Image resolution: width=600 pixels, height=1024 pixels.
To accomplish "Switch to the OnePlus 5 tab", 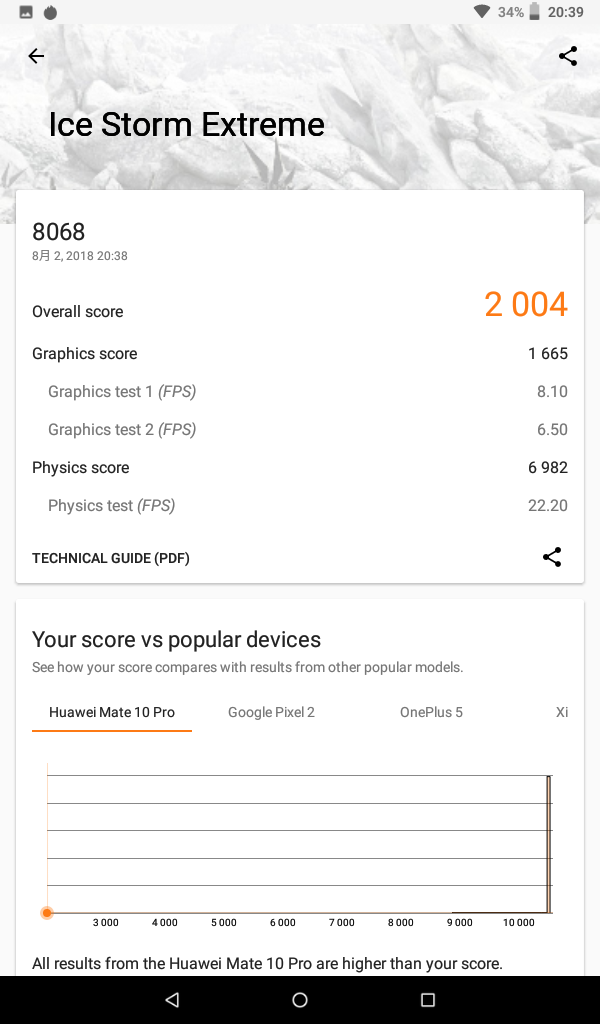I will tap(431, 712).
